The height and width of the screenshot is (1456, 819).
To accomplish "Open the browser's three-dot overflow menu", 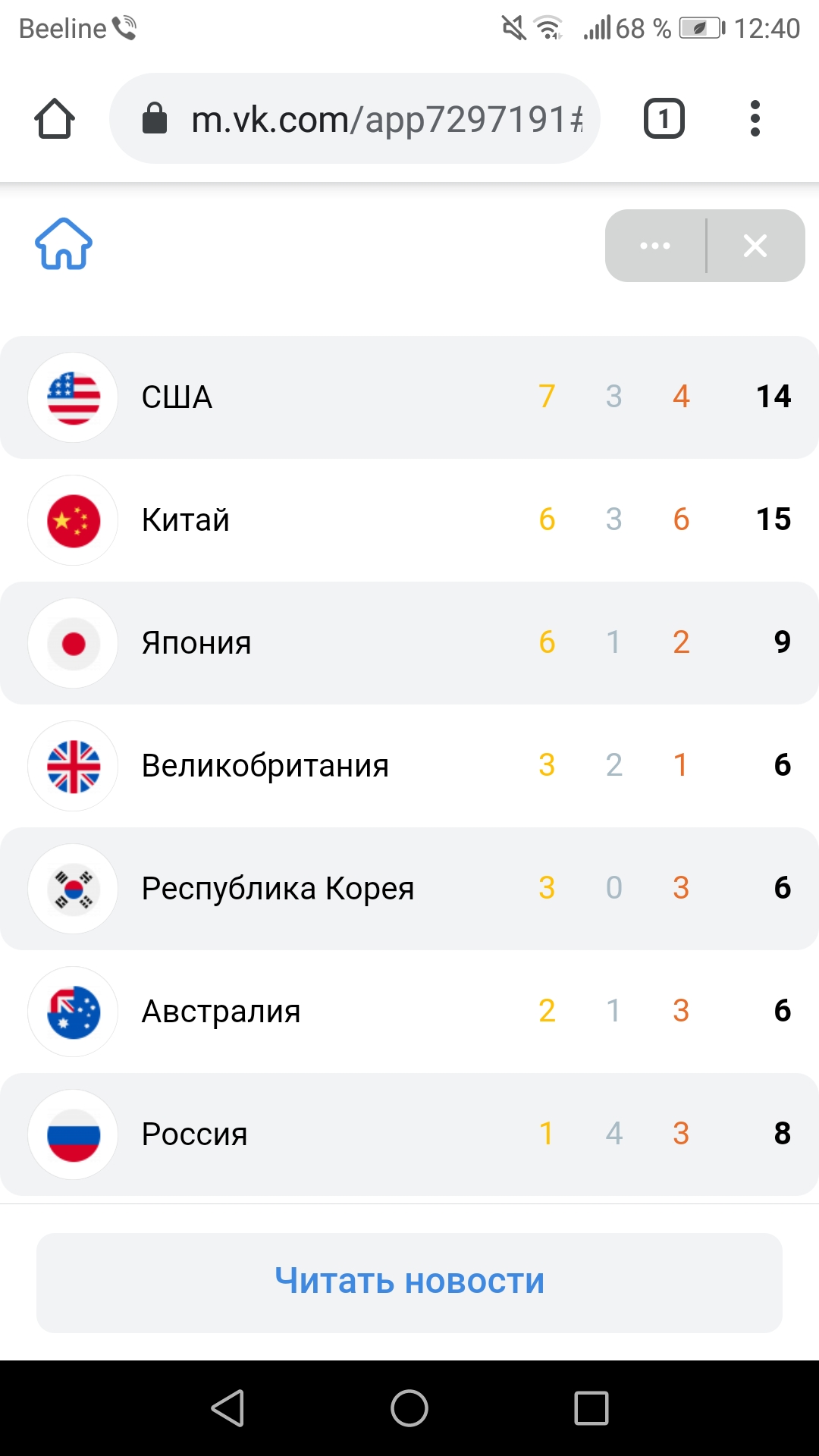I will click(x=754, y=119).
